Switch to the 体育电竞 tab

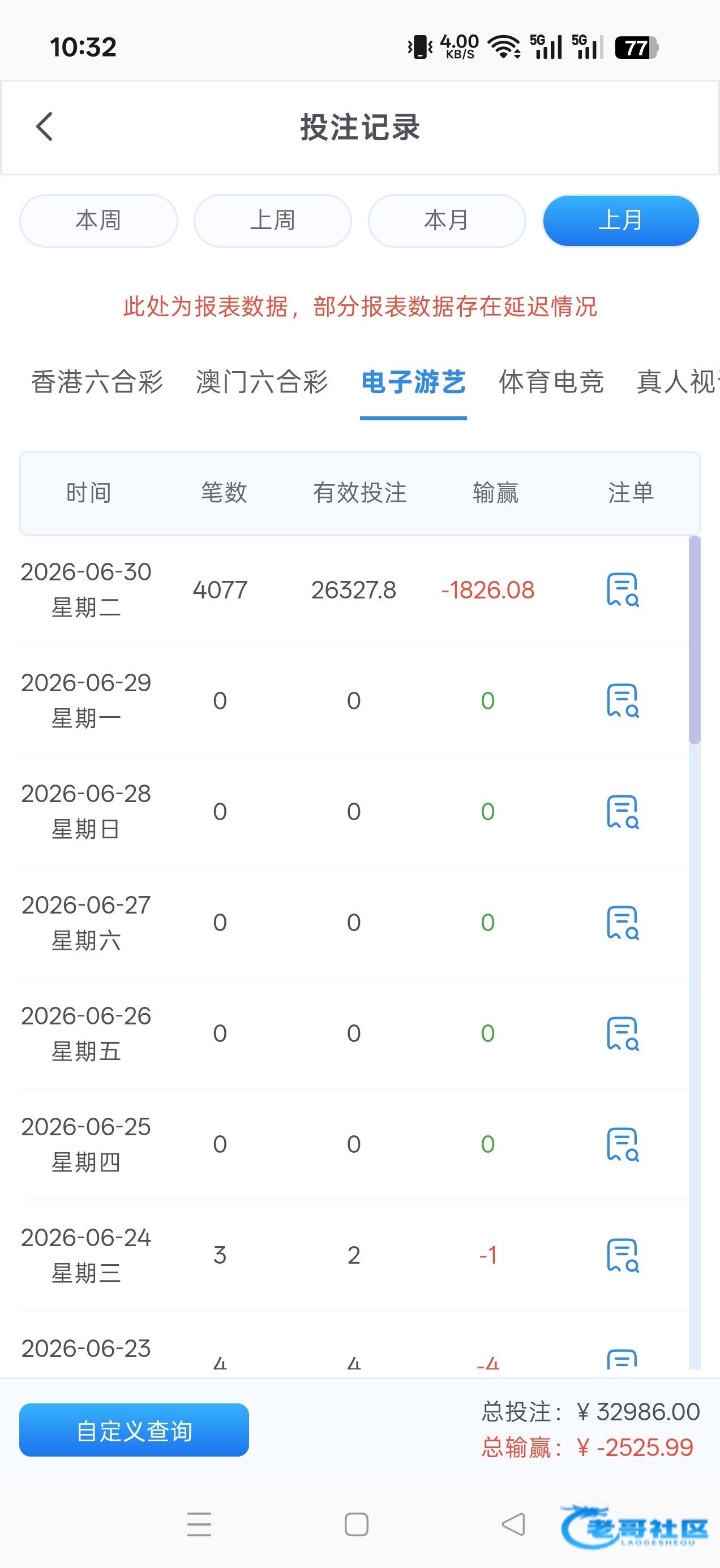(551, 382)
